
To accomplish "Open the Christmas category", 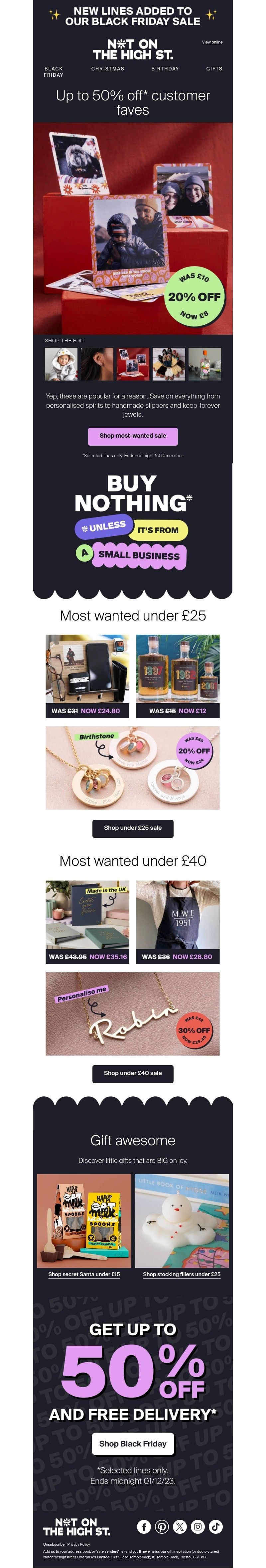I will pyautogui.click(x=108, y=69).
